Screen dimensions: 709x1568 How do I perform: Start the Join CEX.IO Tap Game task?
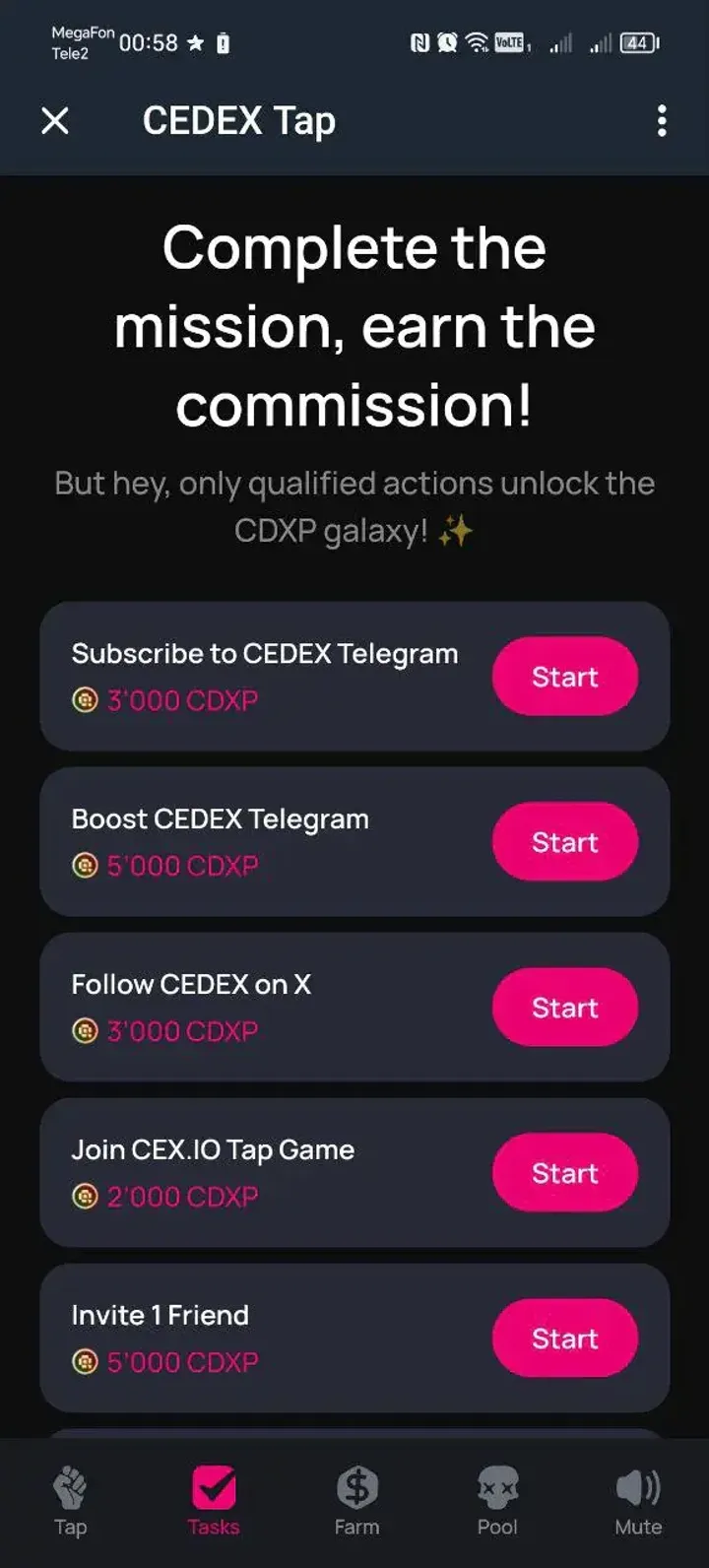(564, 1172)
